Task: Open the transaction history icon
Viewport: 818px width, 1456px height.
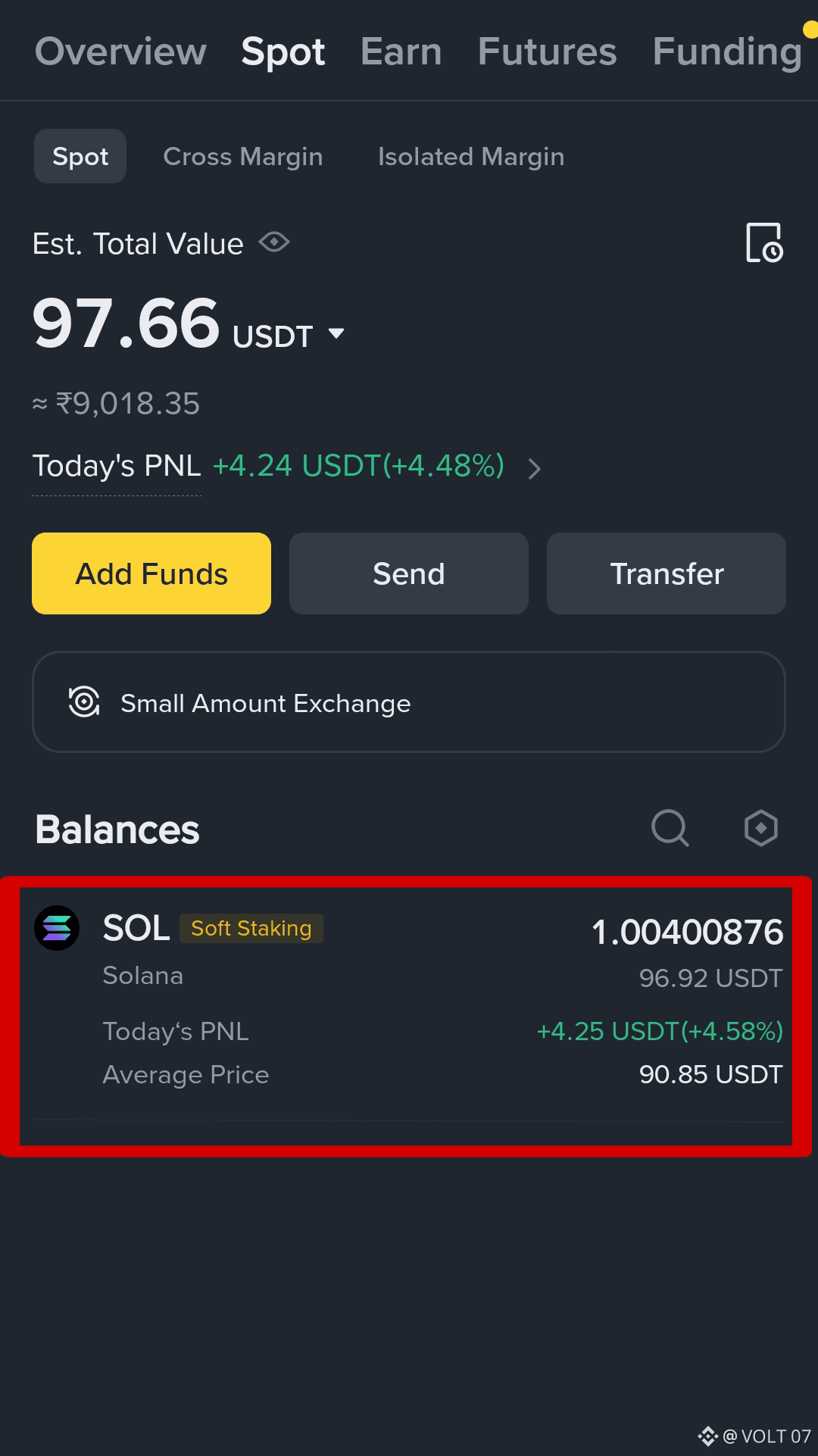Action: (763, 243)
